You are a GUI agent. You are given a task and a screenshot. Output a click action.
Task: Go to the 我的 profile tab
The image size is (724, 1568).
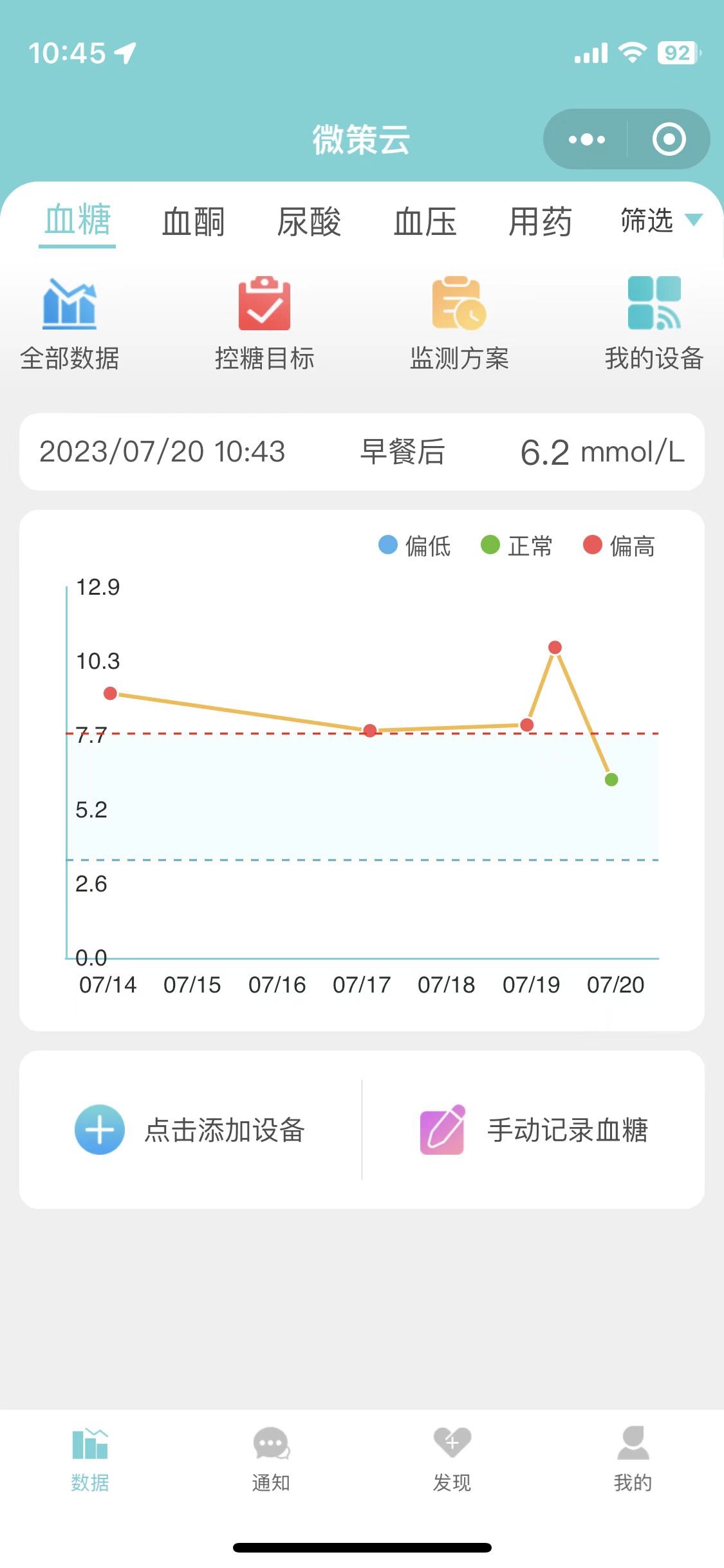[633, 1459]
